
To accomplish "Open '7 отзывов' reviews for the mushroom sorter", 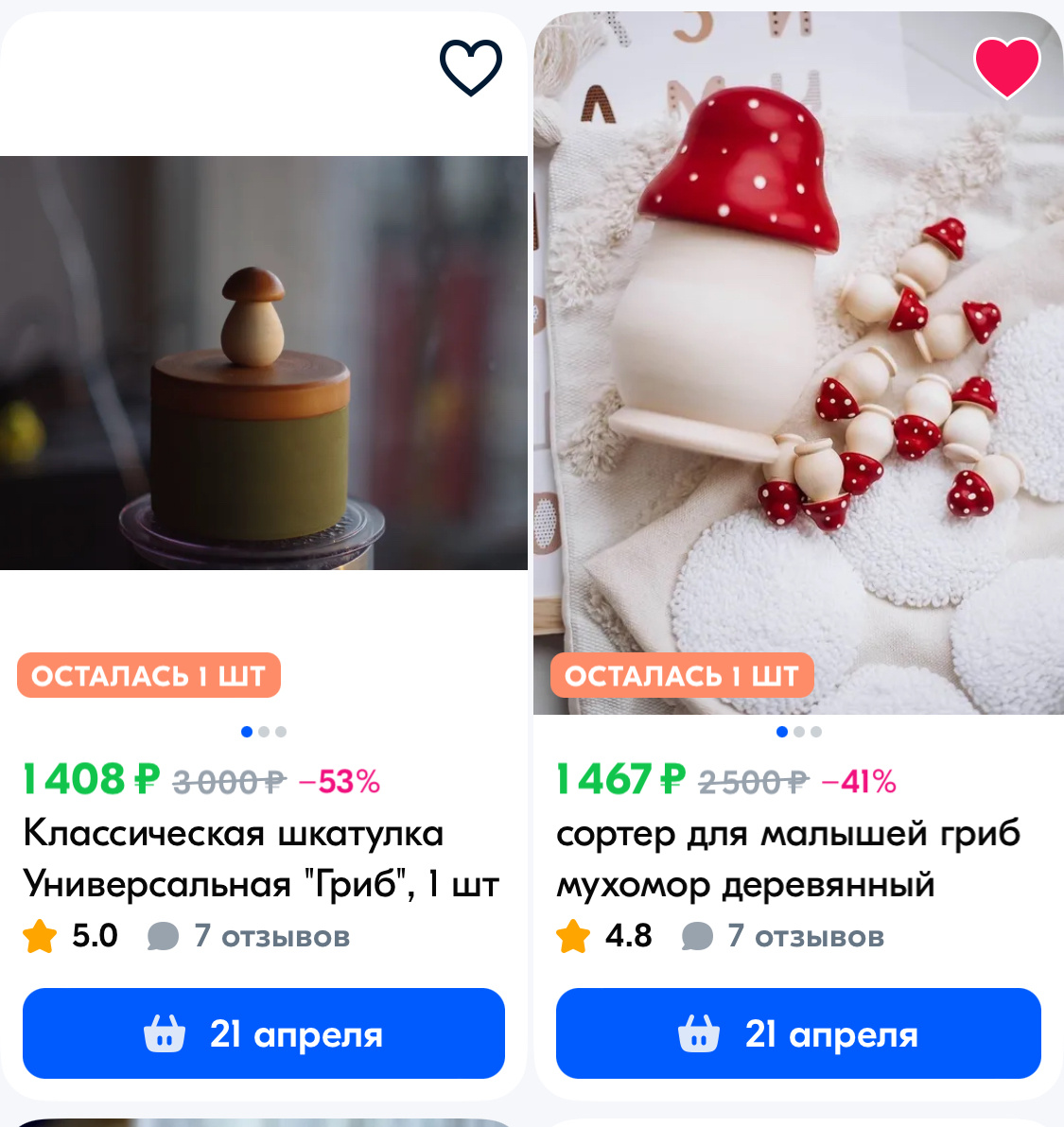I will (x=806, y=936).
